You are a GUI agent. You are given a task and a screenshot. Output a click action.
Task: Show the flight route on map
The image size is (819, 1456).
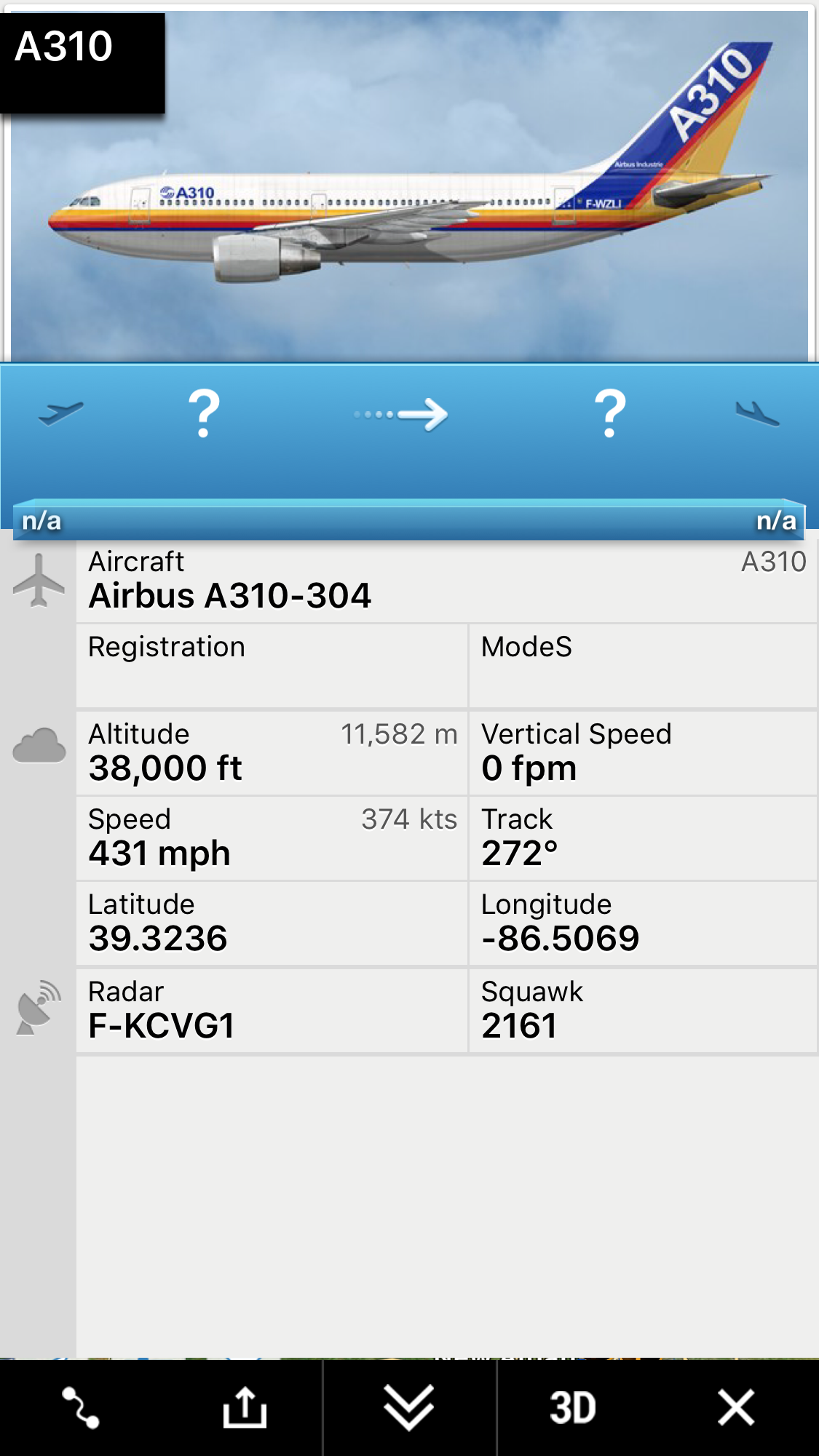[x=80, y=1407]
